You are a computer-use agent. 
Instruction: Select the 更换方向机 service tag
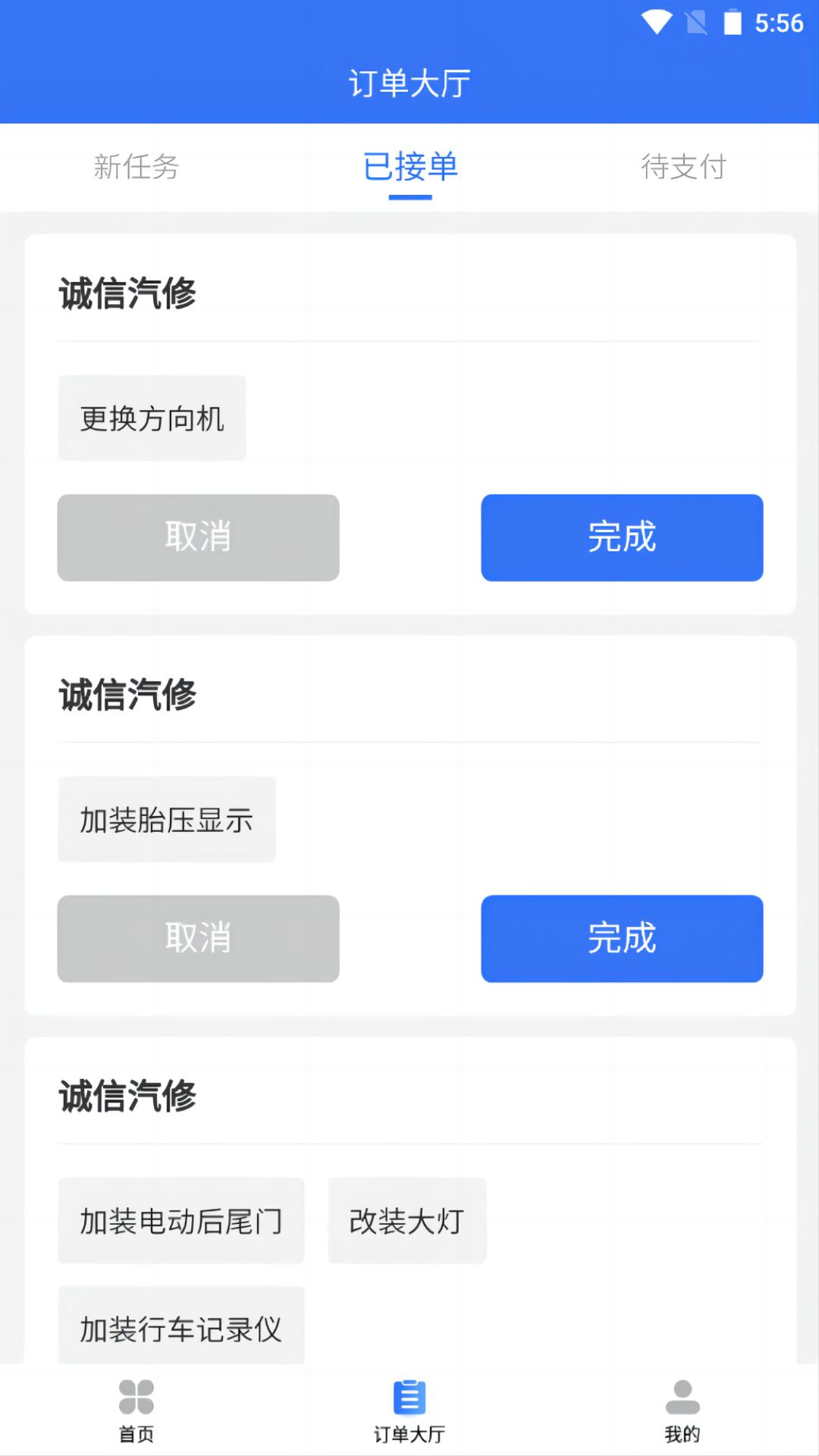point(152,418)
